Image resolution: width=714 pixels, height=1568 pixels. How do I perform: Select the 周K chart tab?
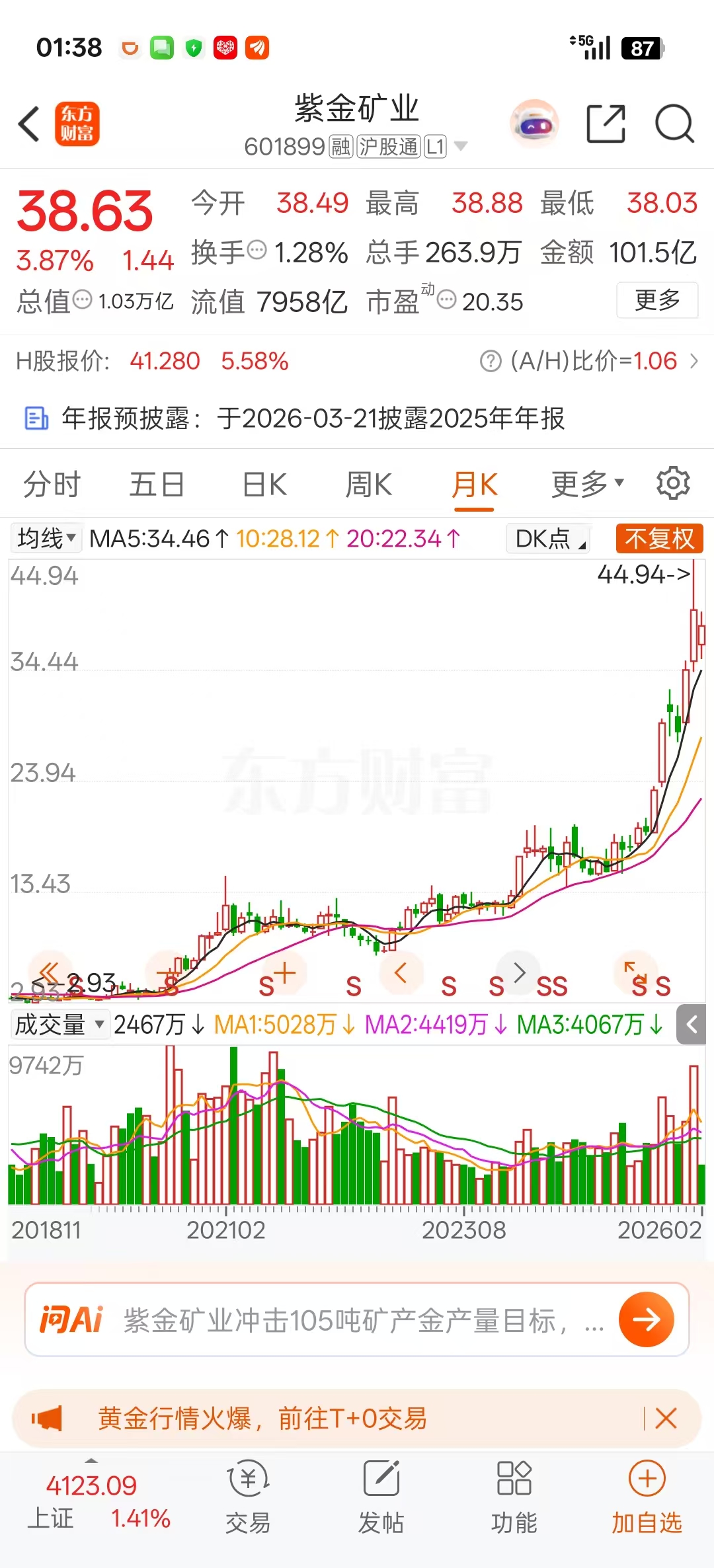368,485
